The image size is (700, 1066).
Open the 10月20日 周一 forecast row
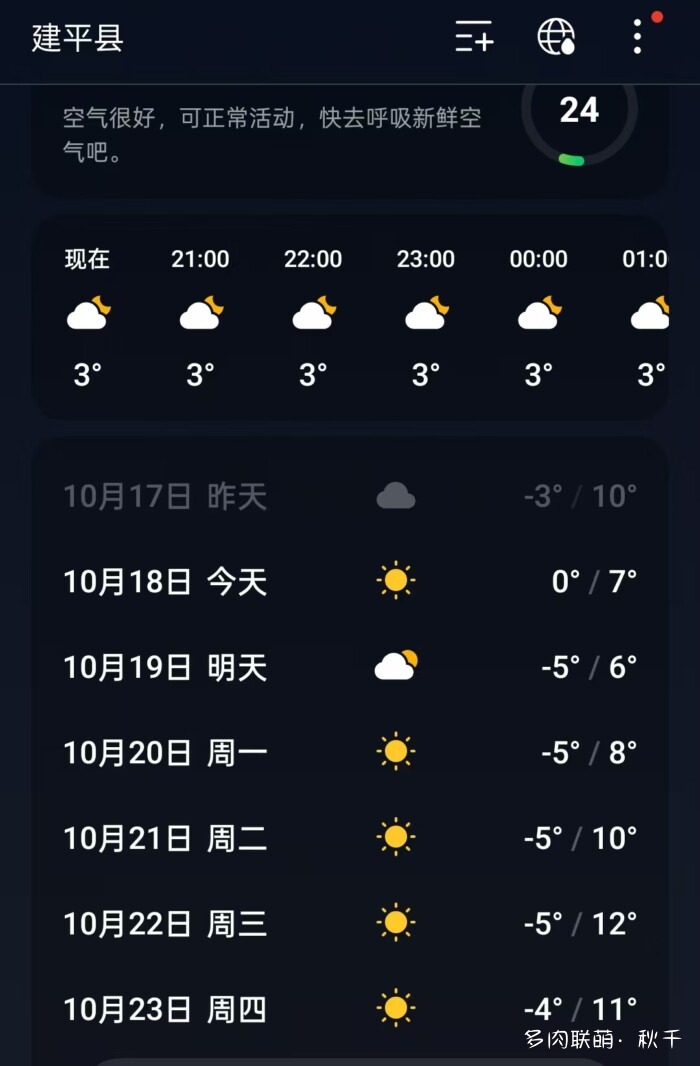(350, 752)
